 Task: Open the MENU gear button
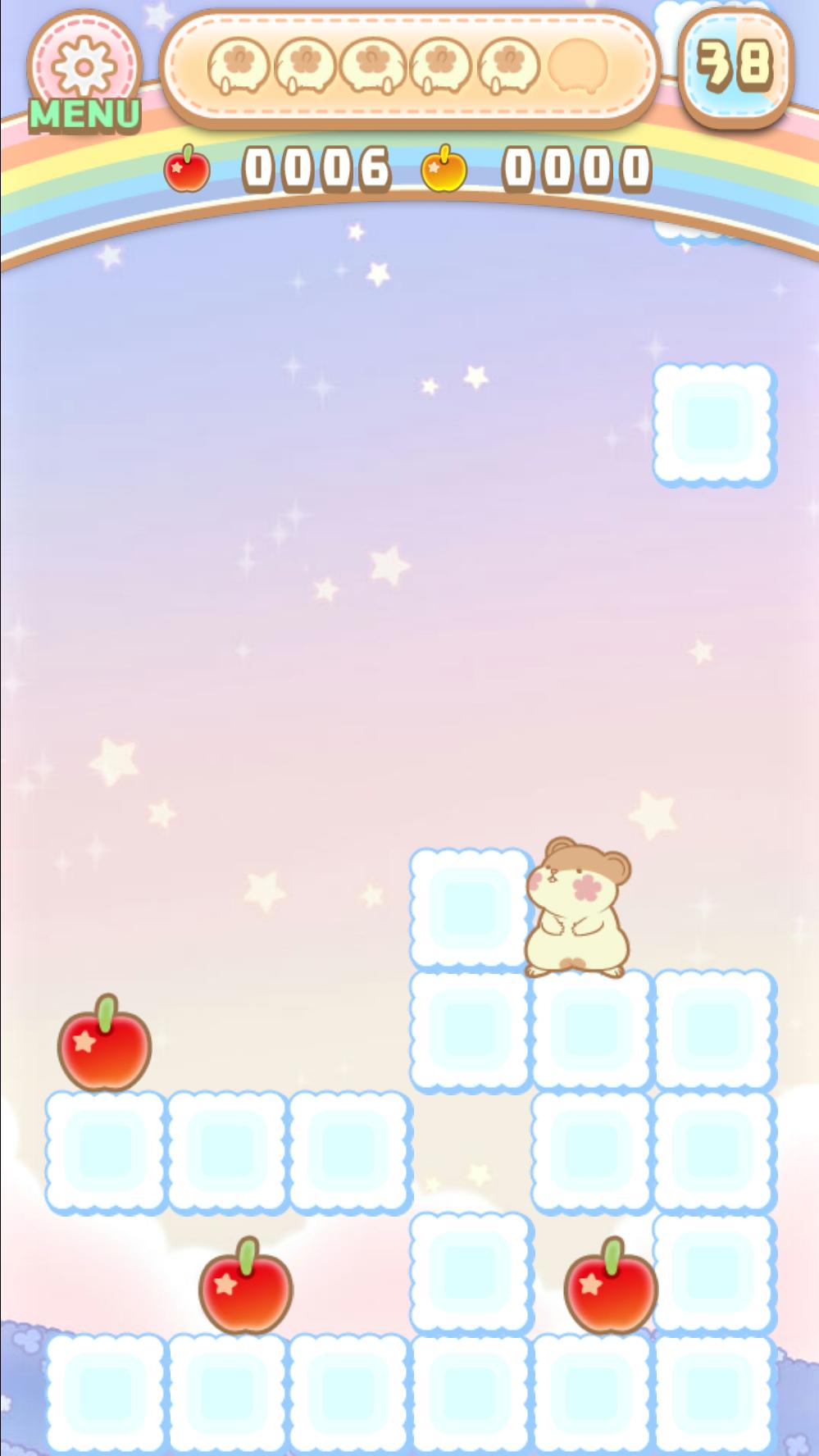84,72
